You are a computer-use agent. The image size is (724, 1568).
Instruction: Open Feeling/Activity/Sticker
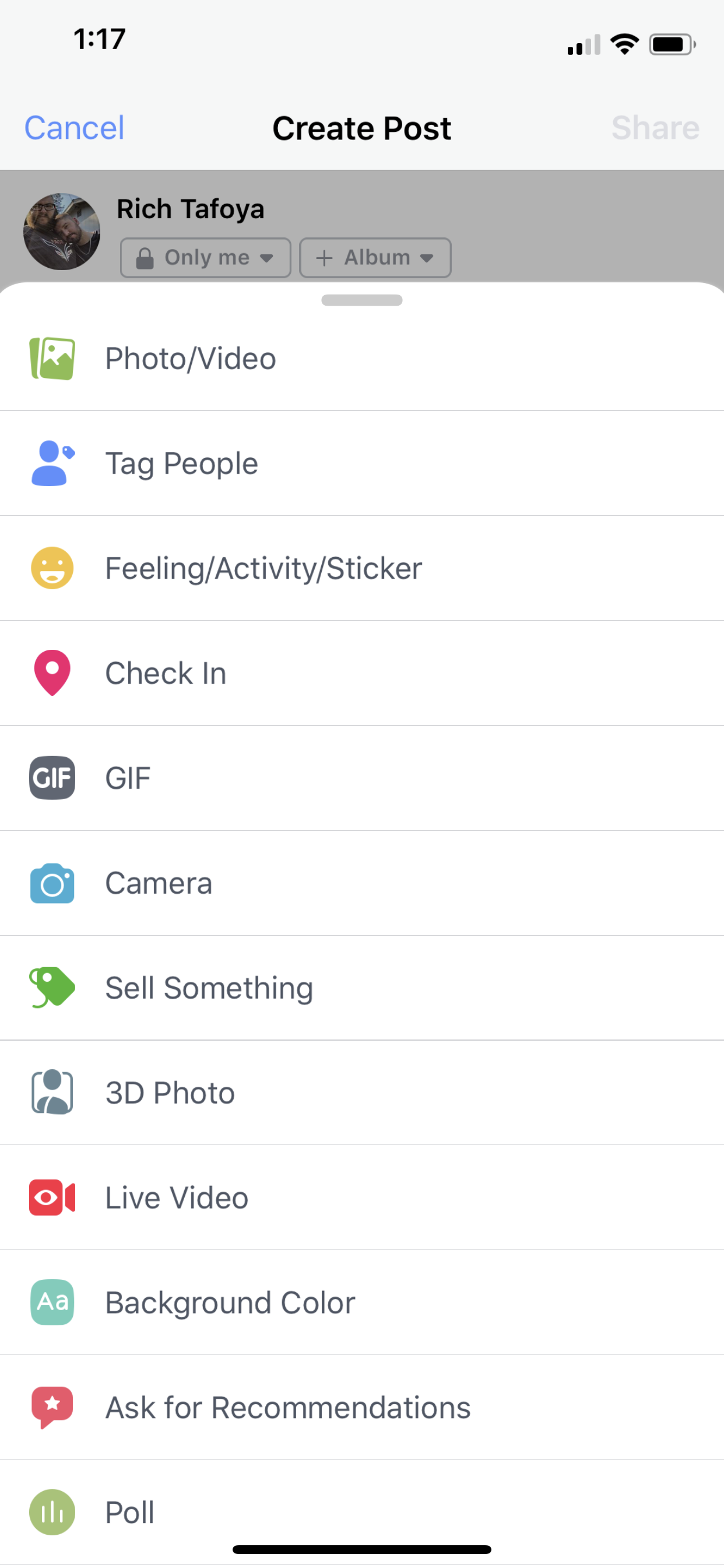coord(362,569)
